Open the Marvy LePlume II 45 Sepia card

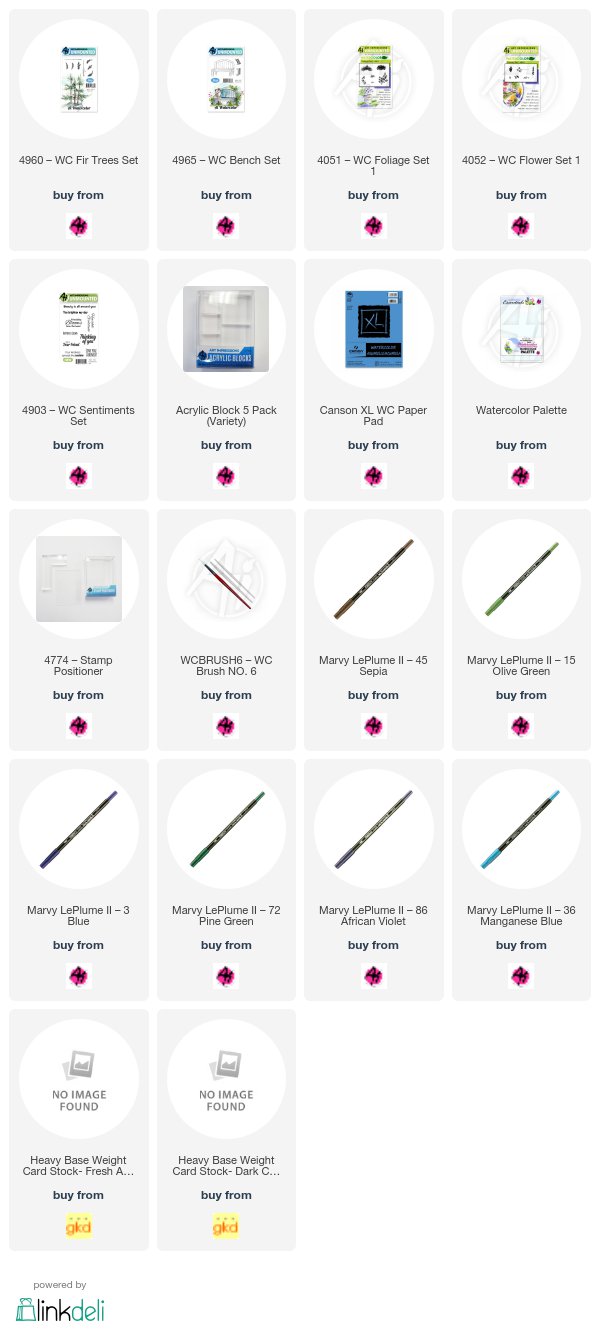[373, 630]
